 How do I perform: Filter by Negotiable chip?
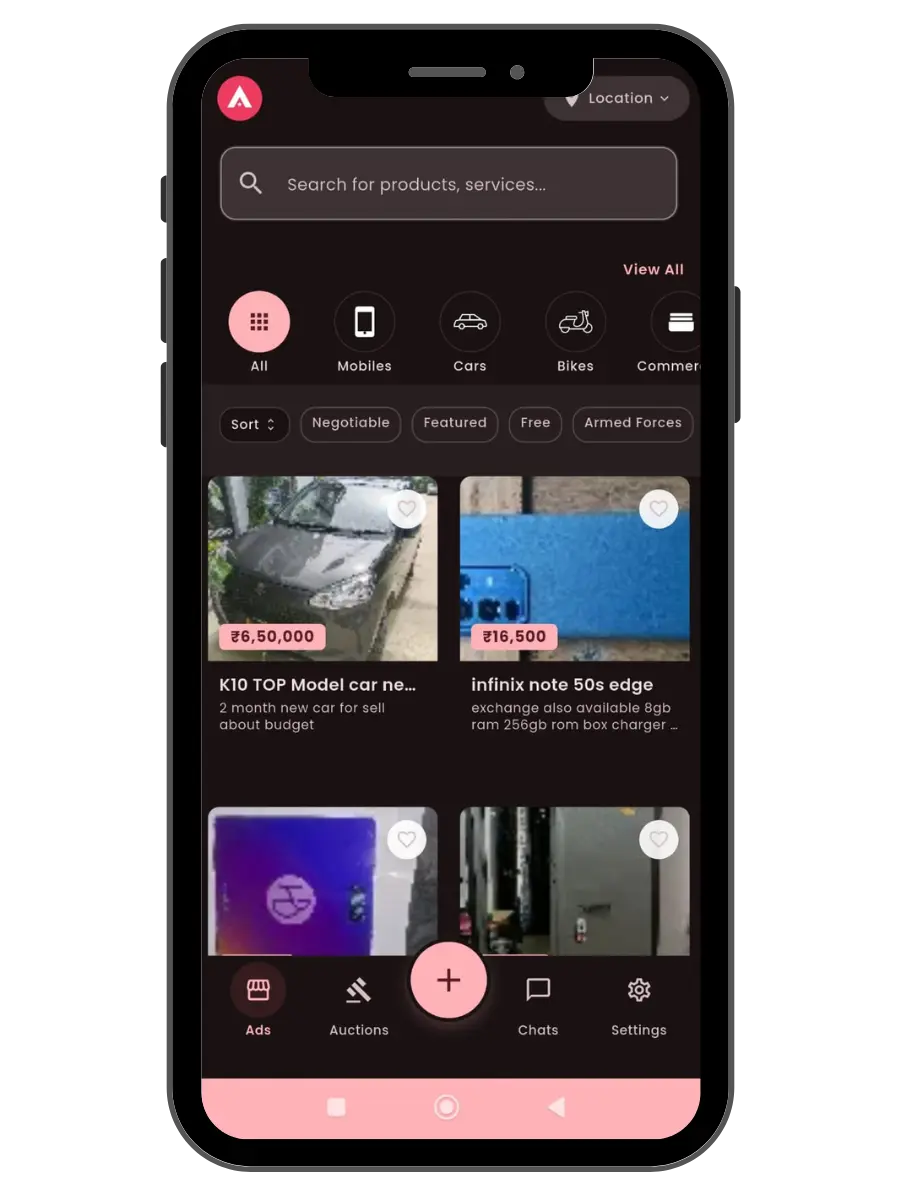[350, 423]
